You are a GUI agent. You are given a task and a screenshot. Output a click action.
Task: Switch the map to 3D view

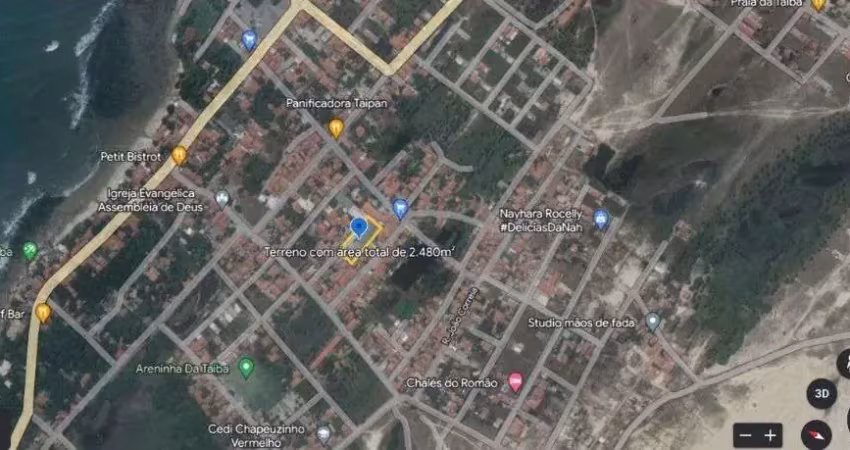822,393
